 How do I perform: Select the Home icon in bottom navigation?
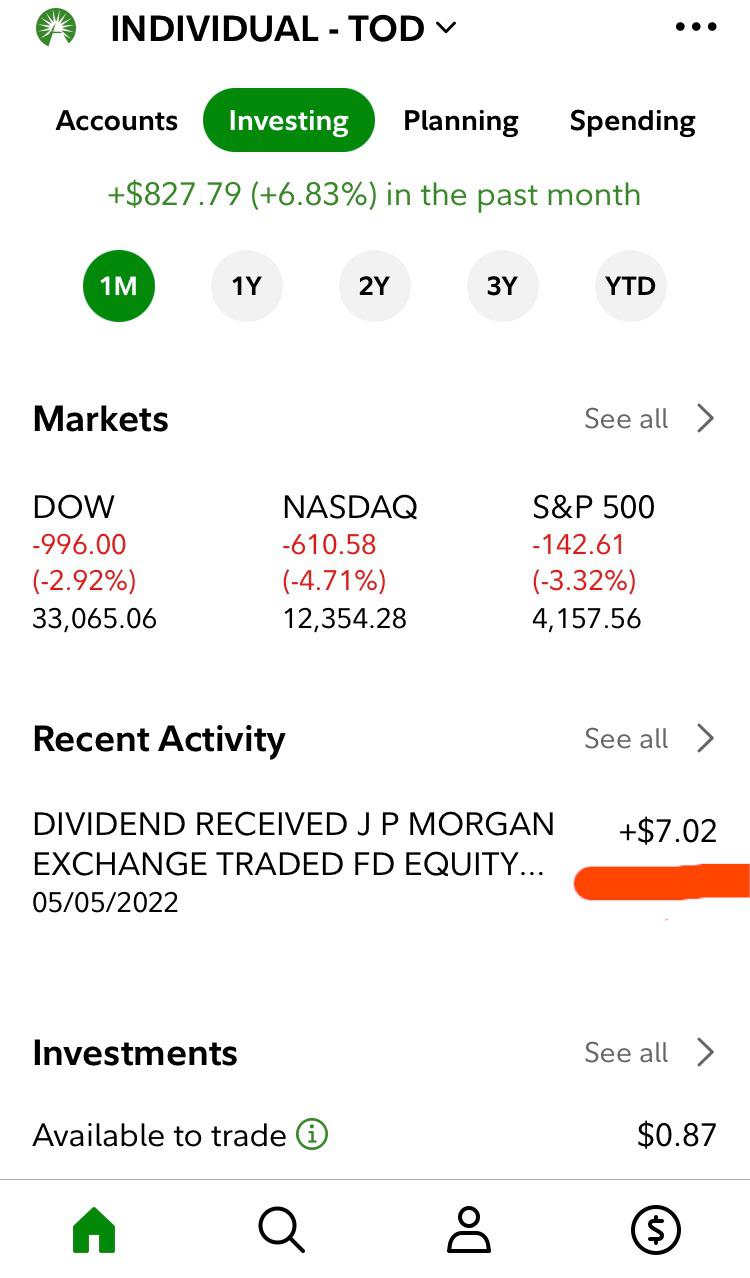pos(93,1229)
